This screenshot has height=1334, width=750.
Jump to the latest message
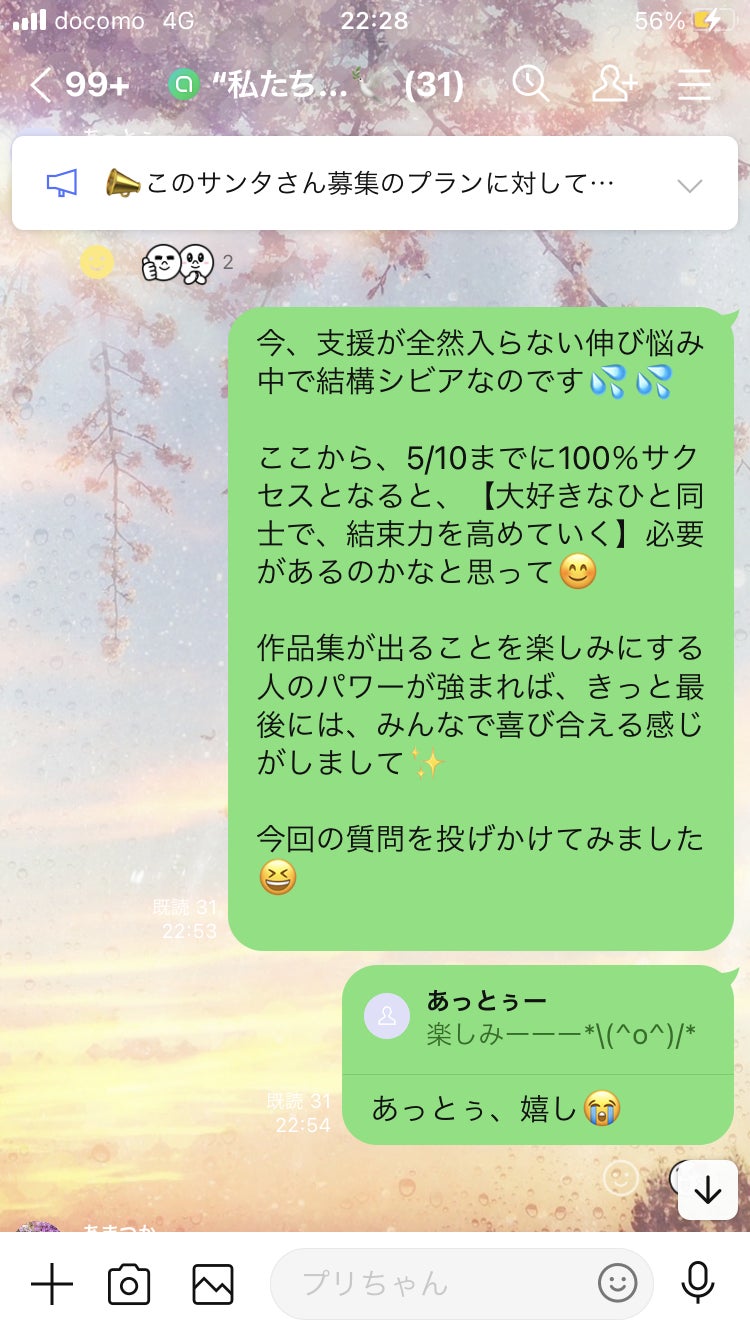coord(708,1190)
